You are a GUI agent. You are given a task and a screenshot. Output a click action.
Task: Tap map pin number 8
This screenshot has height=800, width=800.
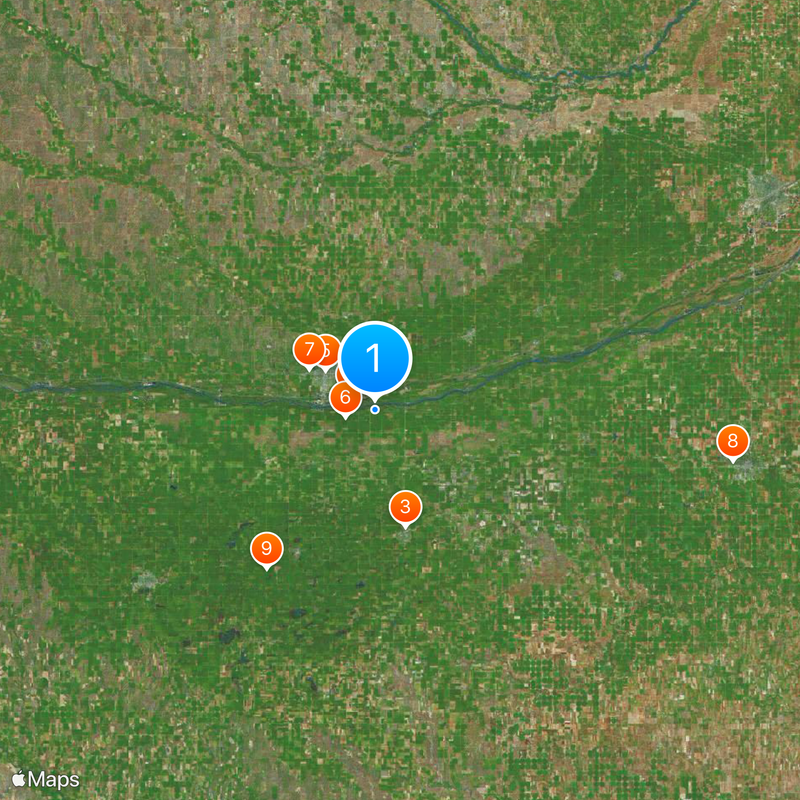tap(733, 440)
